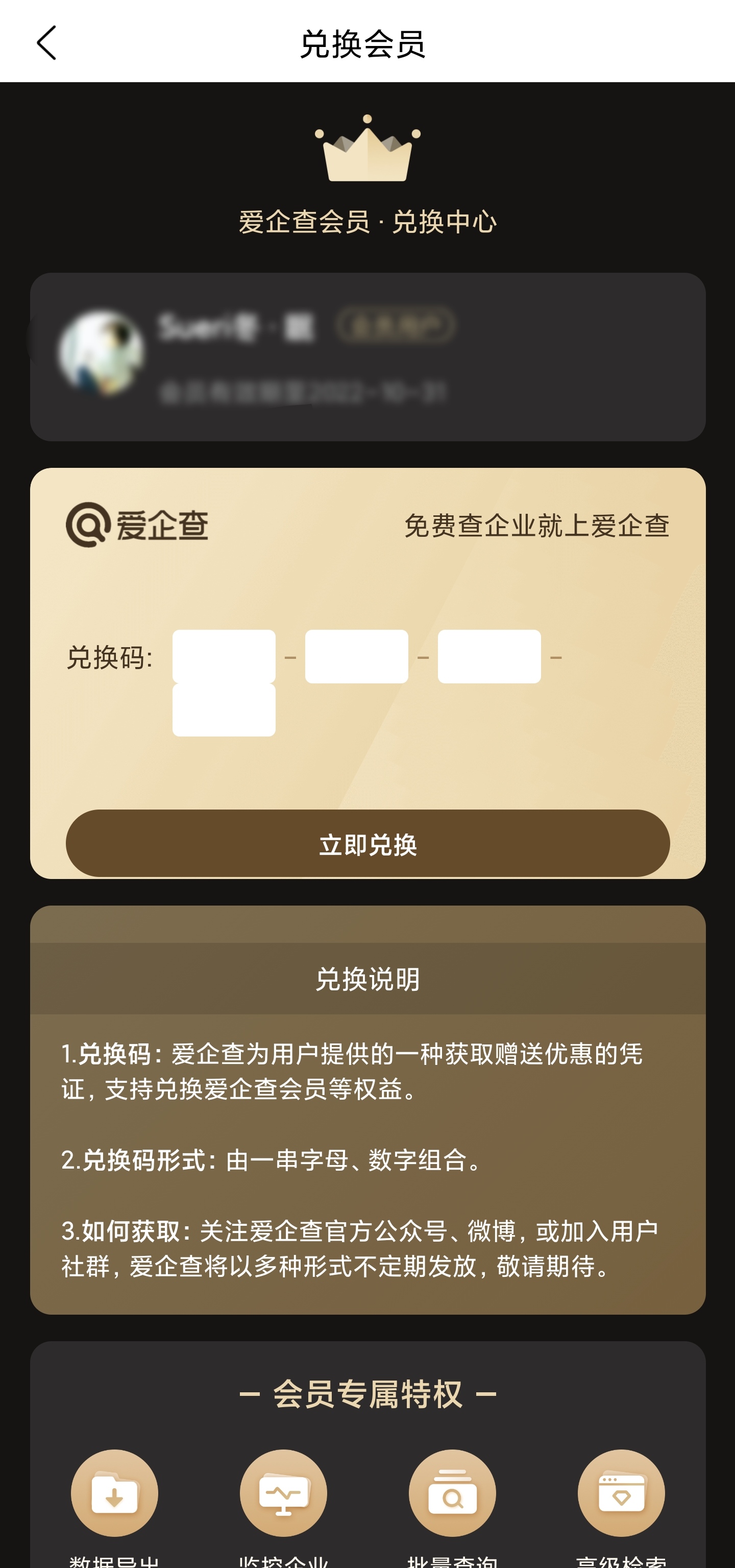
Task: Tap the first 兑换码 input box
Action: pyautogui.click(x=223, y=656)
